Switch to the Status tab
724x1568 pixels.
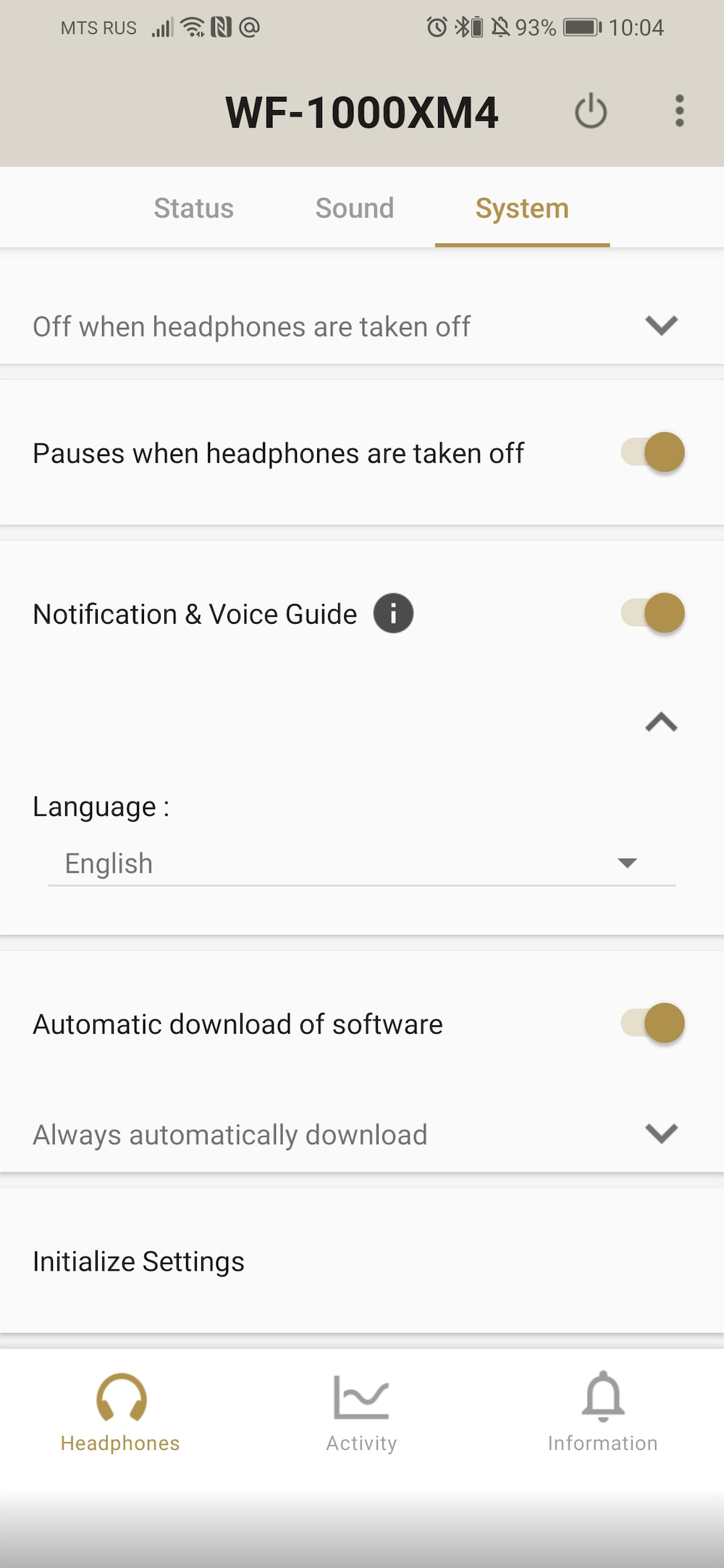[x=193, y=208]
